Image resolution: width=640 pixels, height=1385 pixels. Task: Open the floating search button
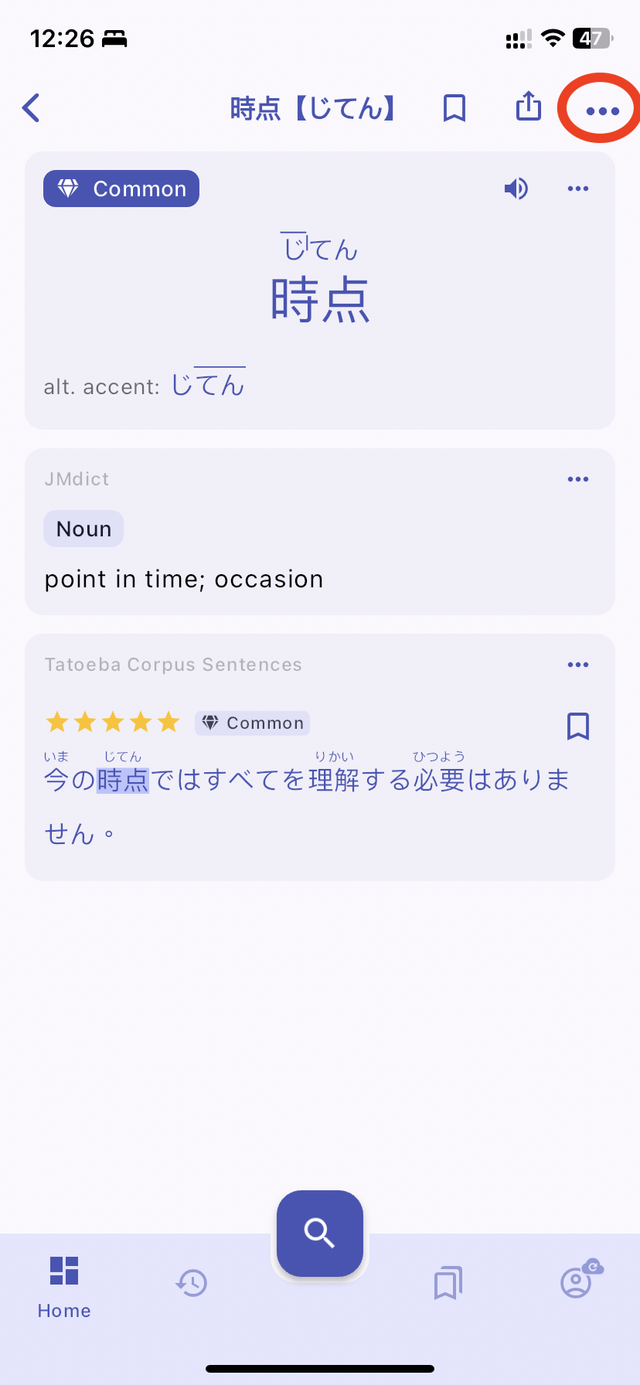(x=320, y=1233)
